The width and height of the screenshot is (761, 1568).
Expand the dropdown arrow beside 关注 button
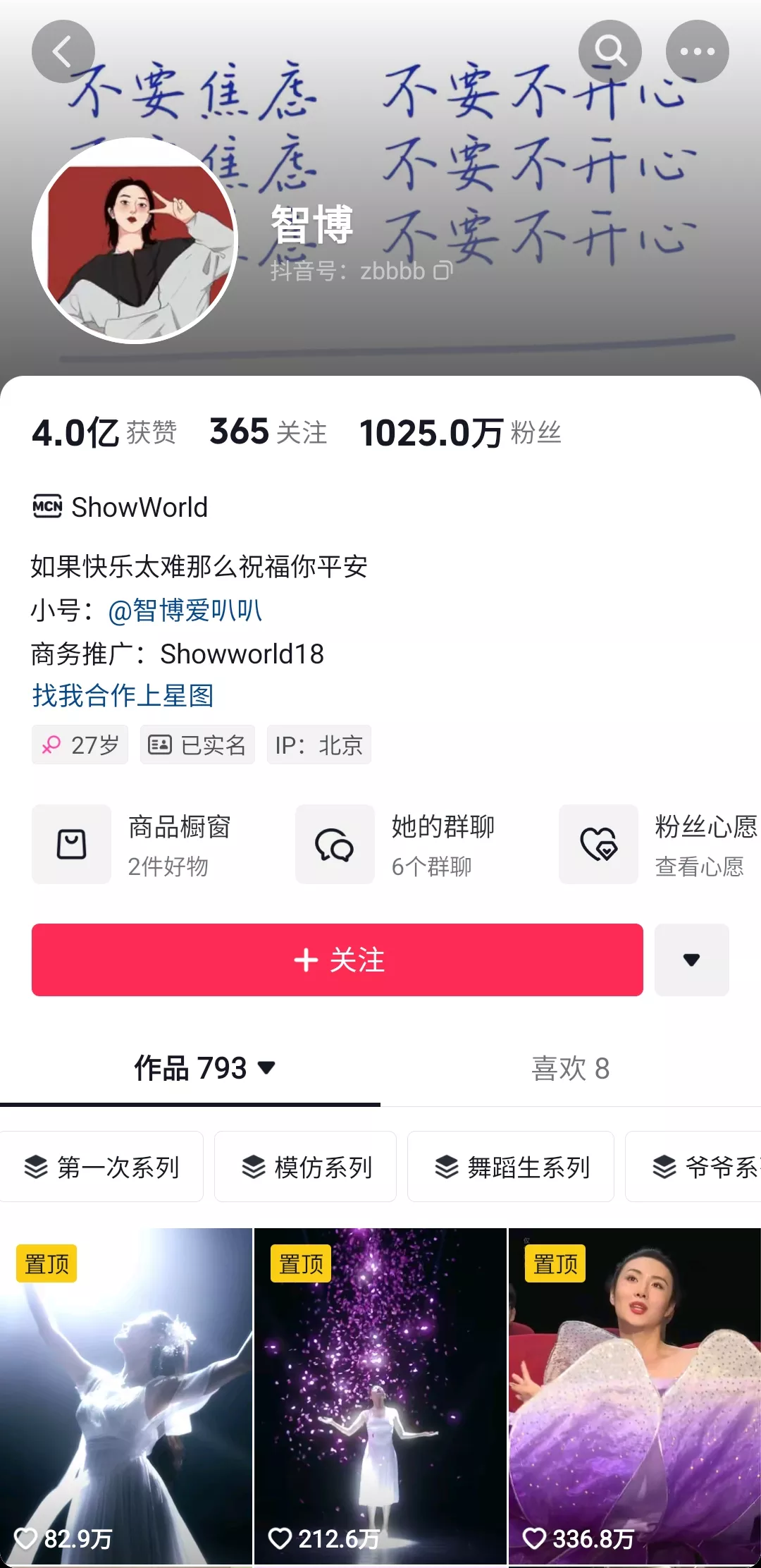pos(691,960)
